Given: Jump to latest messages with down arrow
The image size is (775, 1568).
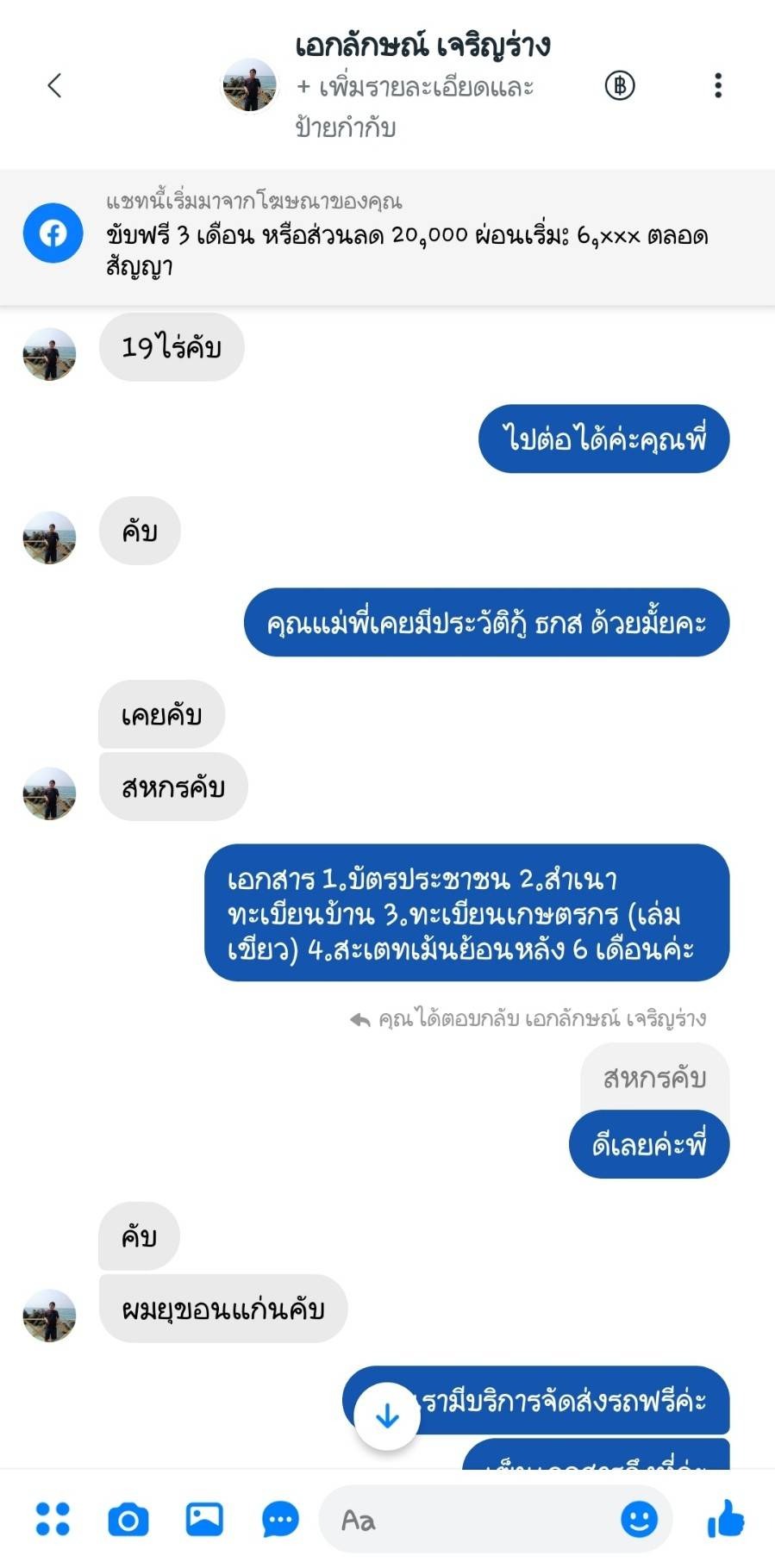Looking at the screenshot, I should pyautogui.click(x=387, y=1416).
